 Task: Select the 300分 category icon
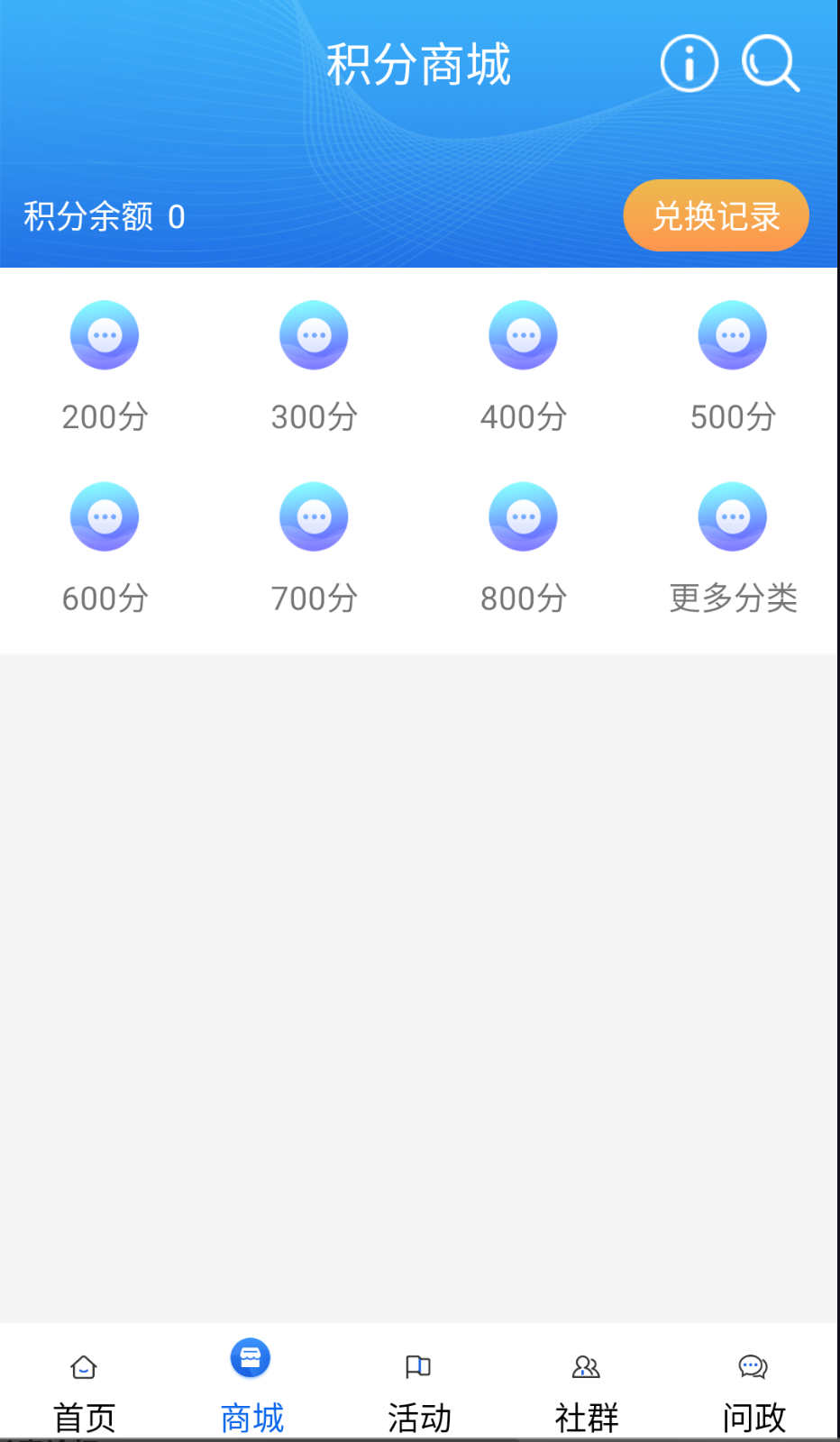coord(314,334)
